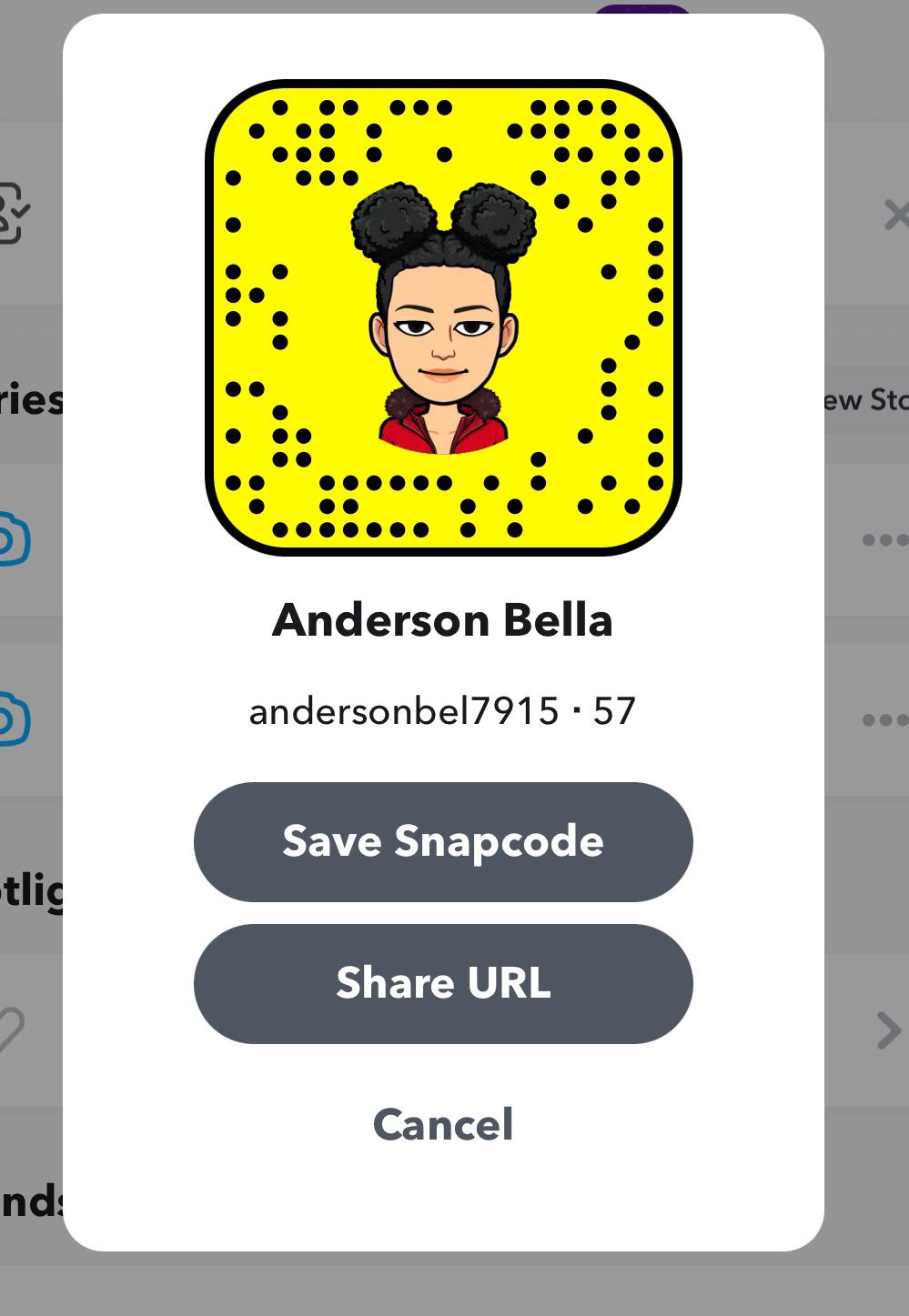Cancel and close the Snapcode dialog
909x1316 pixels.
point(443,1124)
